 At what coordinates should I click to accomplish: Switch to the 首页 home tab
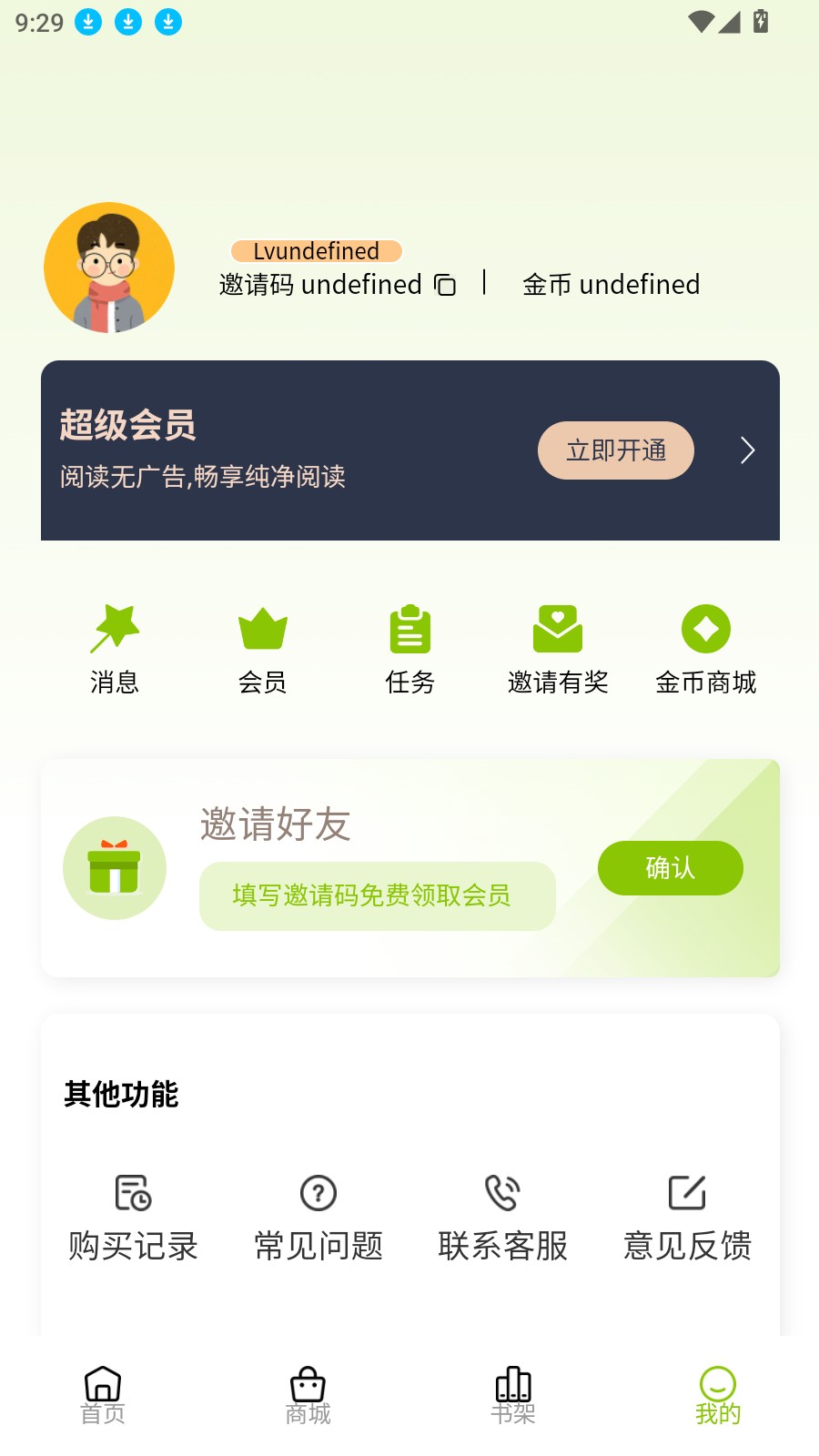click(103, 1395)
